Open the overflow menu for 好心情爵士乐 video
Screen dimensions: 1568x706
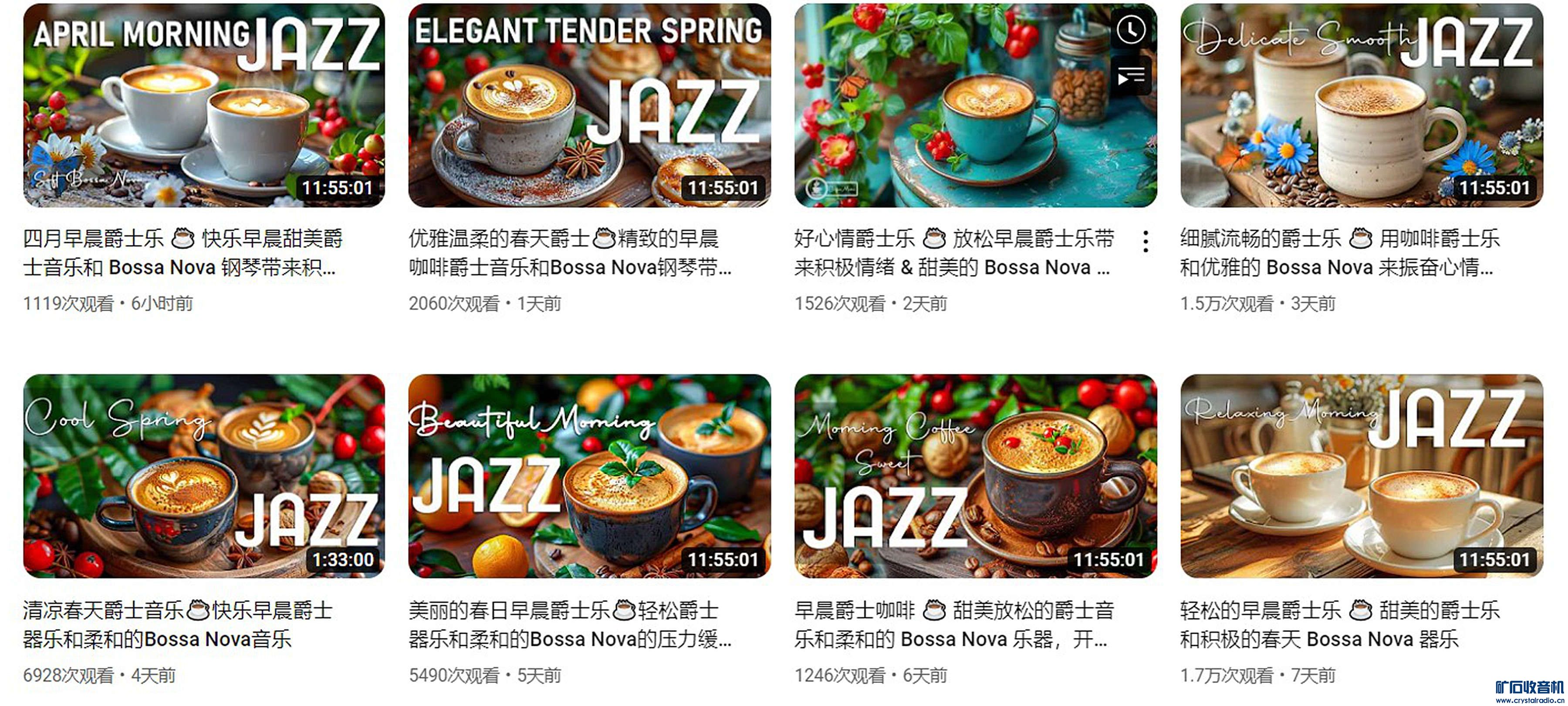coord(1145,242)
